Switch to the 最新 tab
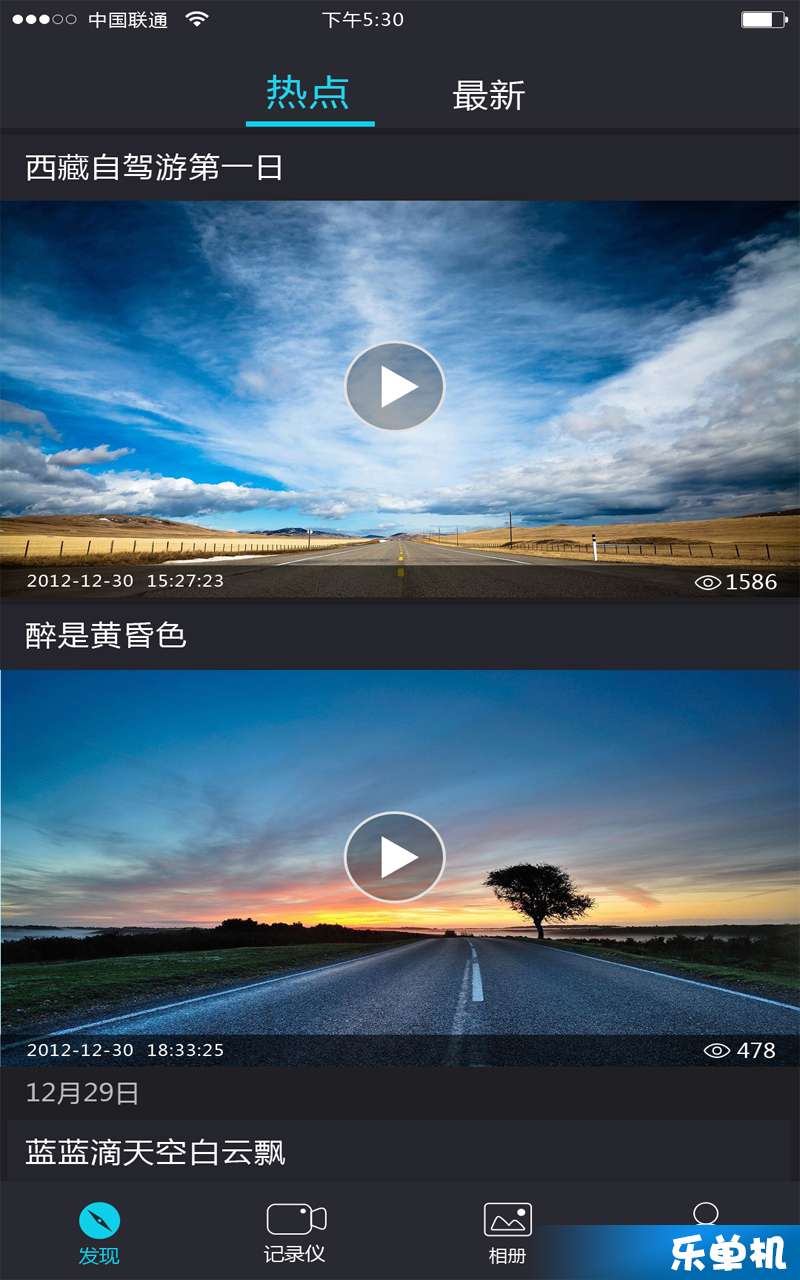Viewport: 800px width, 1280px height. click(489, 95)
